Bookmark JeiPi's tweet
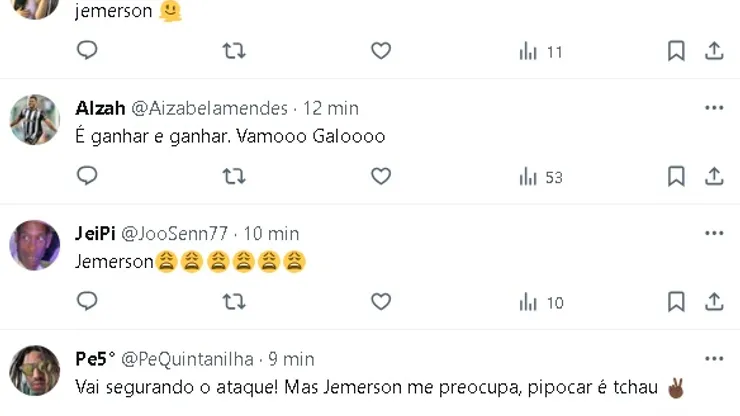The width and height of the screenshot is (740, 416). (x=676, y=302)
